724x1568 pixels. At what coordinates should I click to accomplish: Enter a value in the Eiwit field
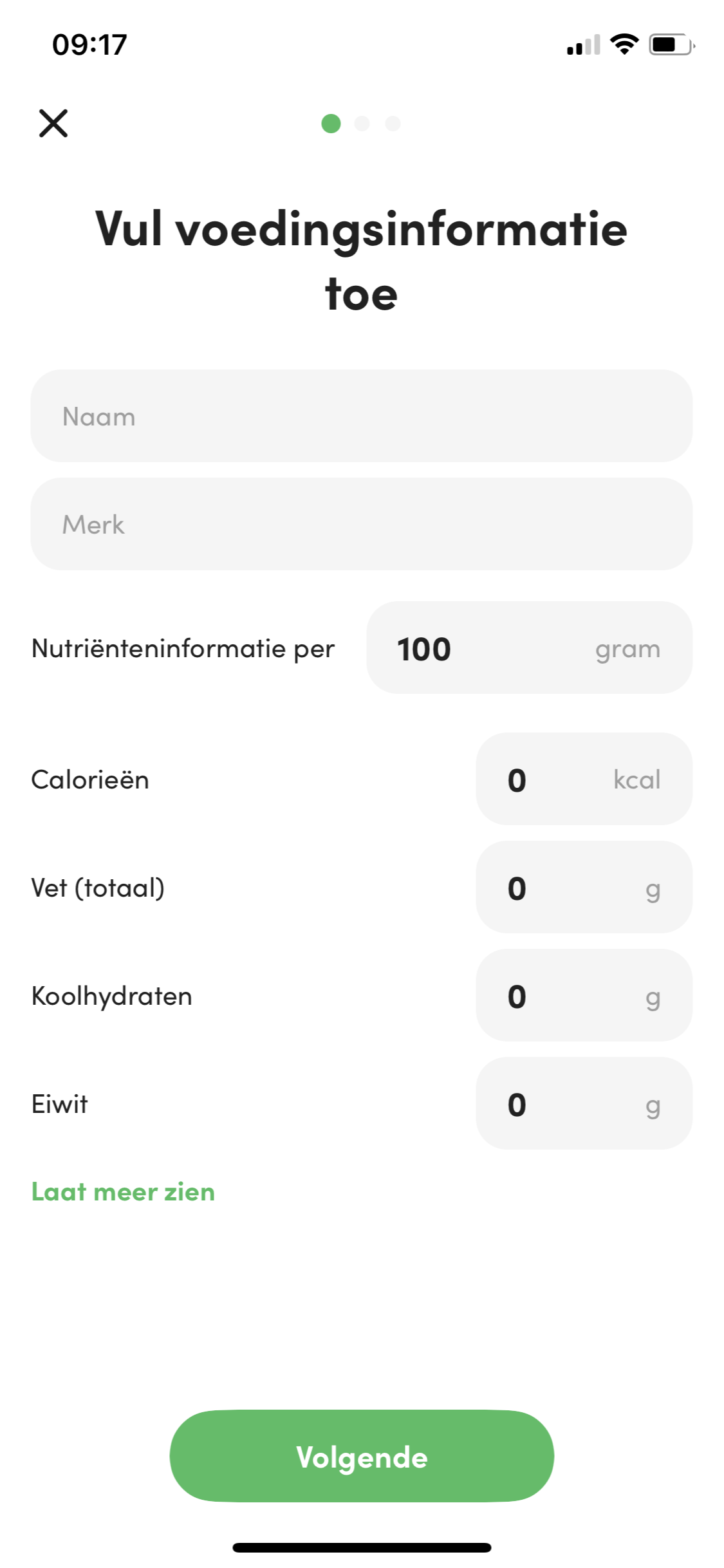584,1103
